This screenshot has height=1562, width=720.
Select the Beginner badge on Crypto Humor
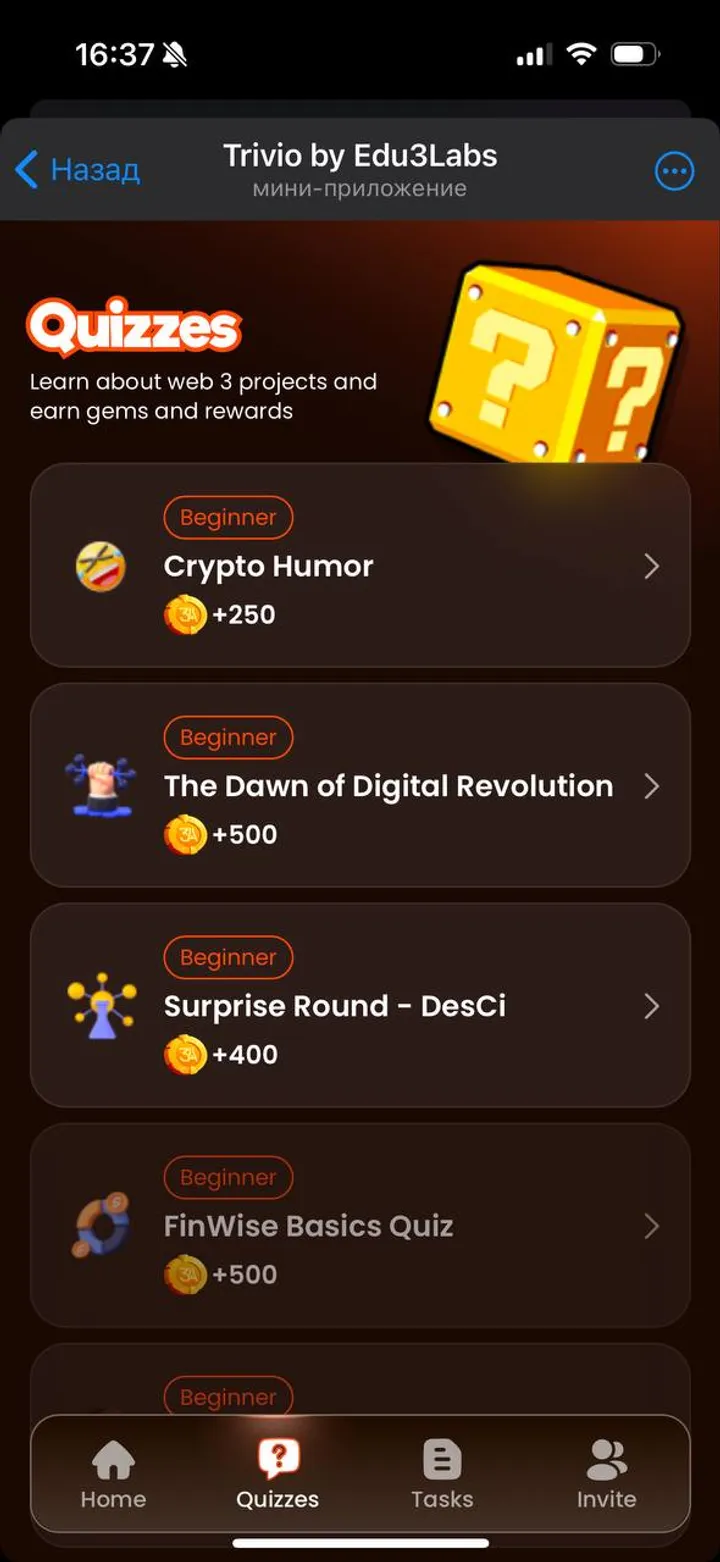[x=228, y=517]
